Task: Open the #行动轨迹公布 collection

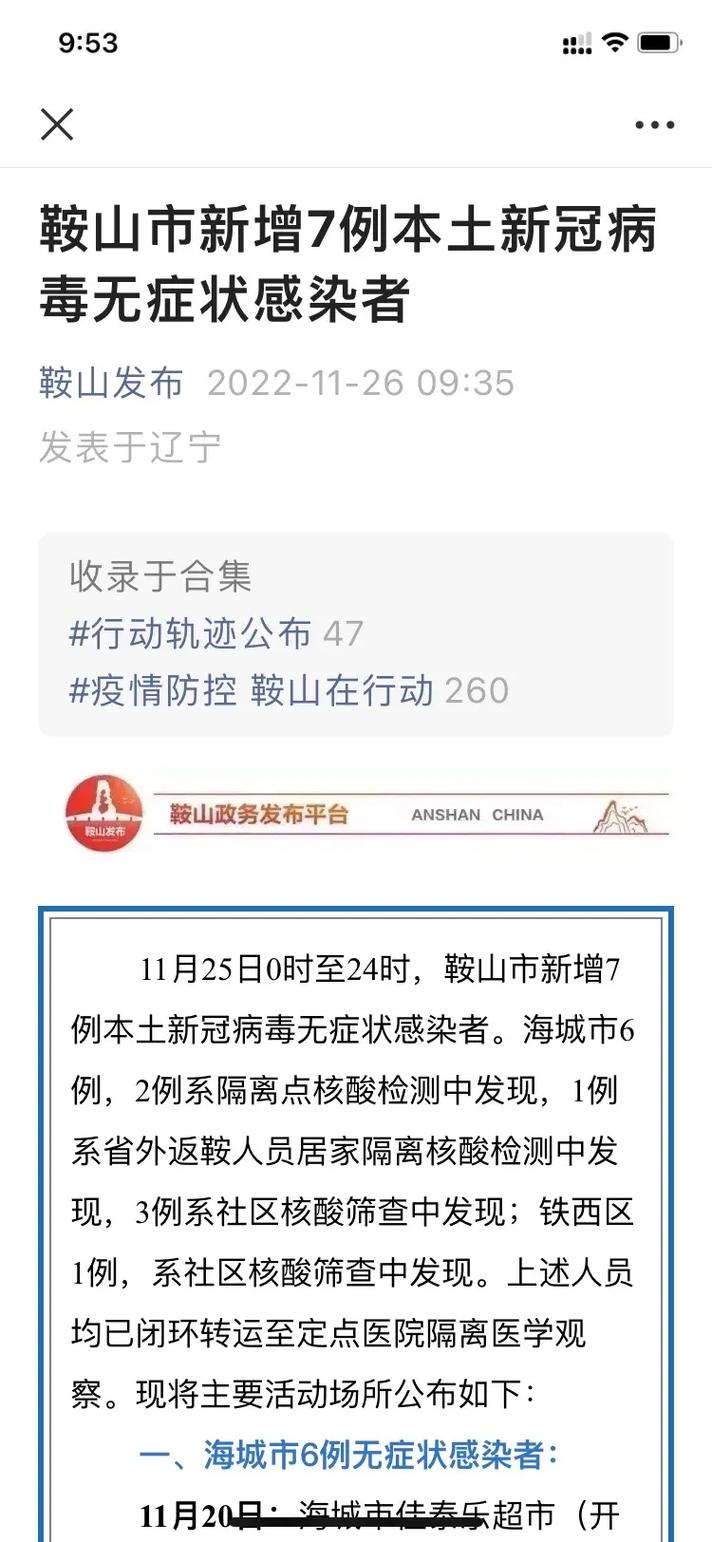Action: pos(190,633)
